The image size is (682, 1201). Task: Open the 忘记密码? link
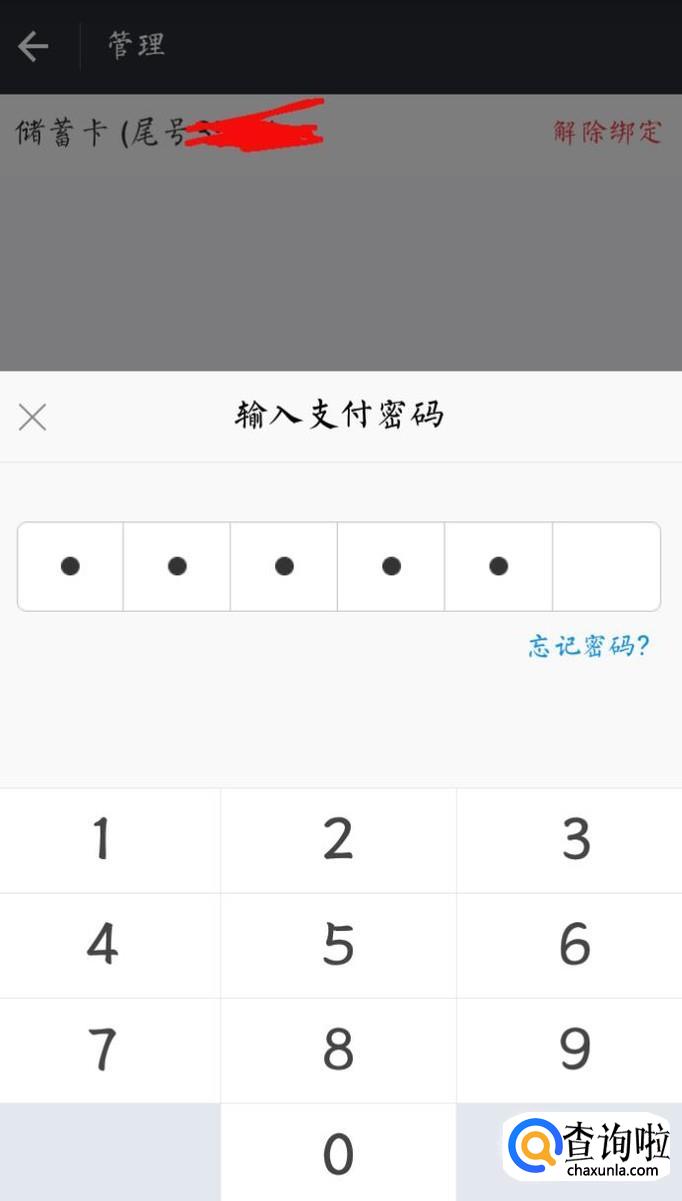point(589,646)
